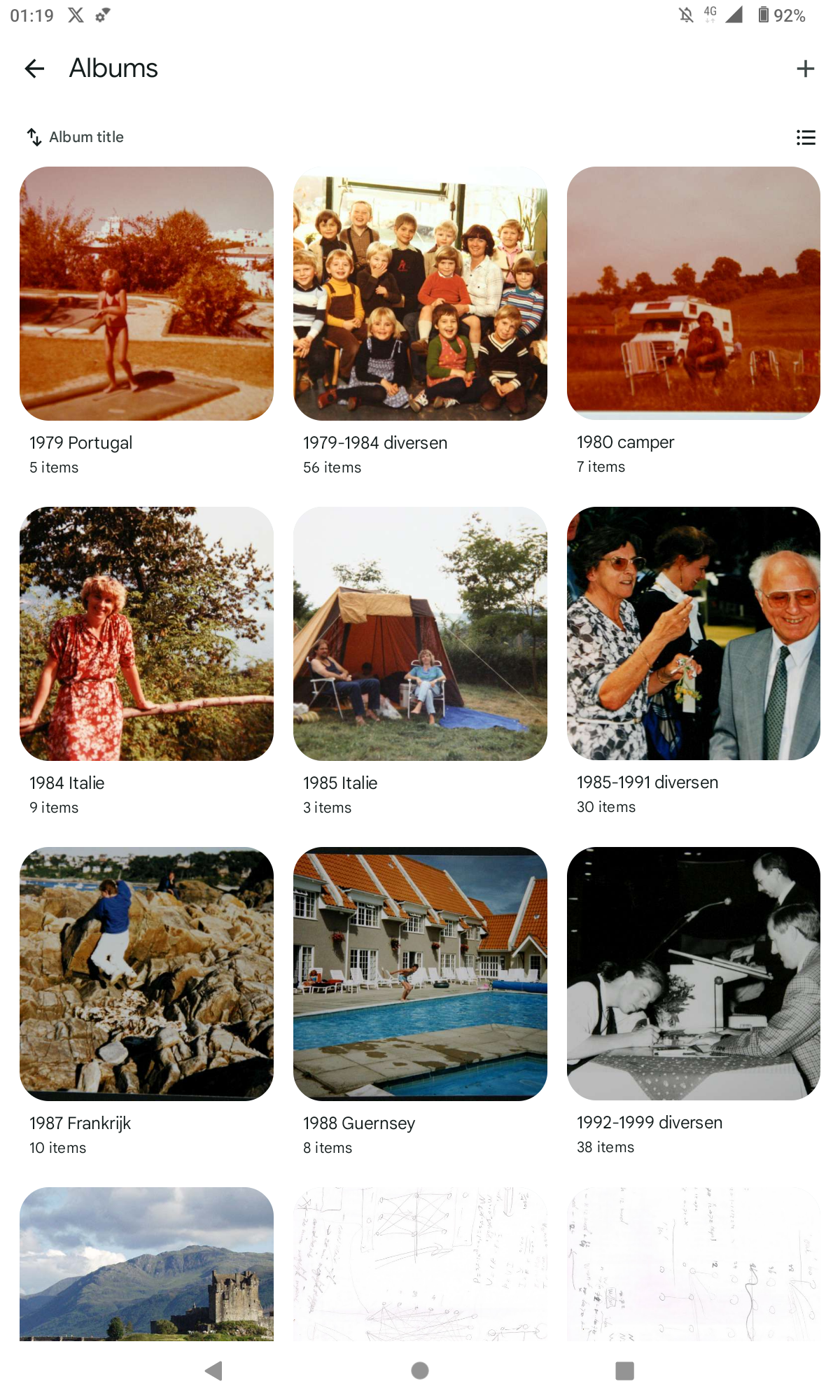Change sorting via Album title
The image size is (840, 1400).
click(75, 137)
